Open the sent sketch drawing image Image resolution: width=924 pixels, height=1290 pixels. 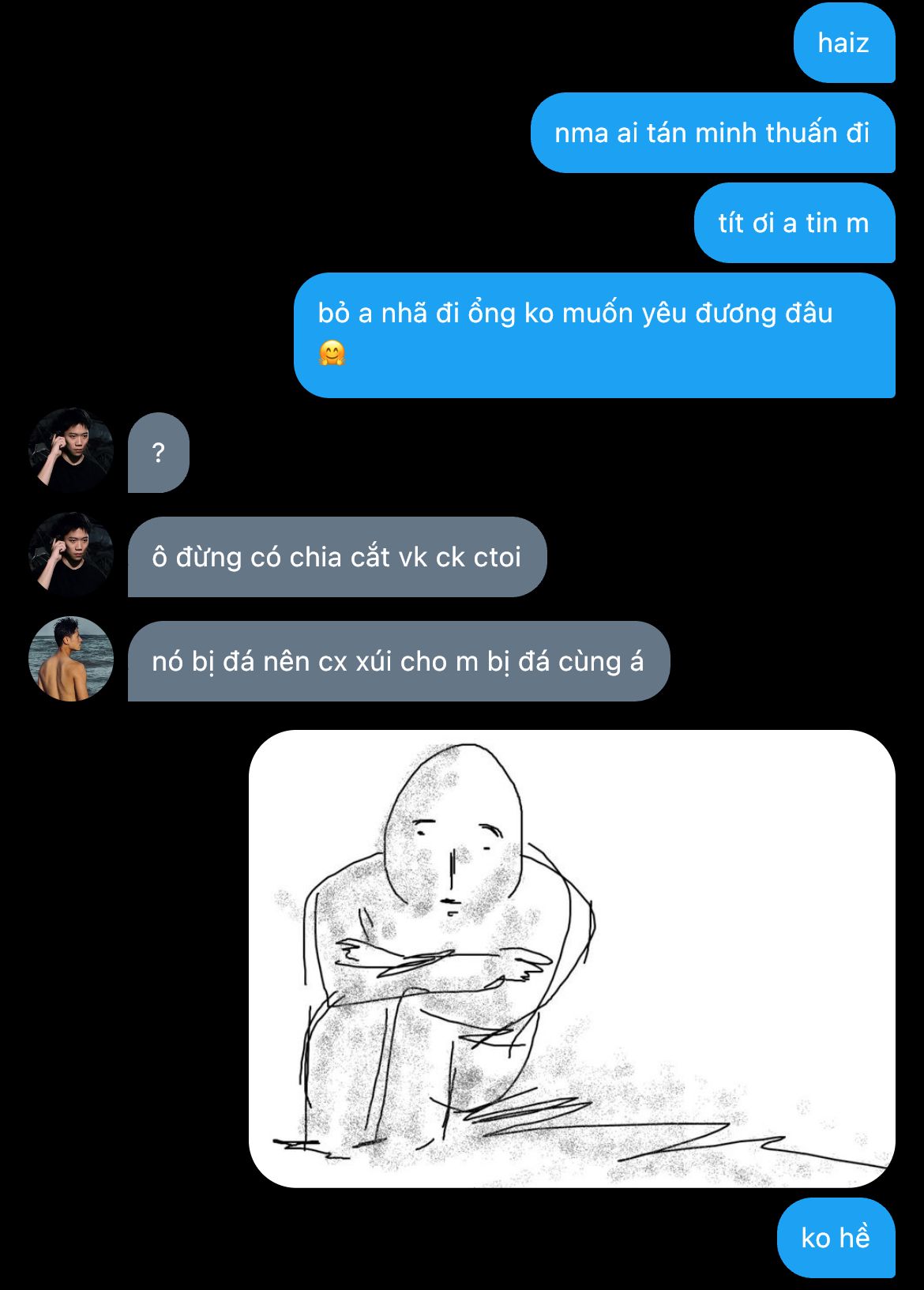pos(572,958)
